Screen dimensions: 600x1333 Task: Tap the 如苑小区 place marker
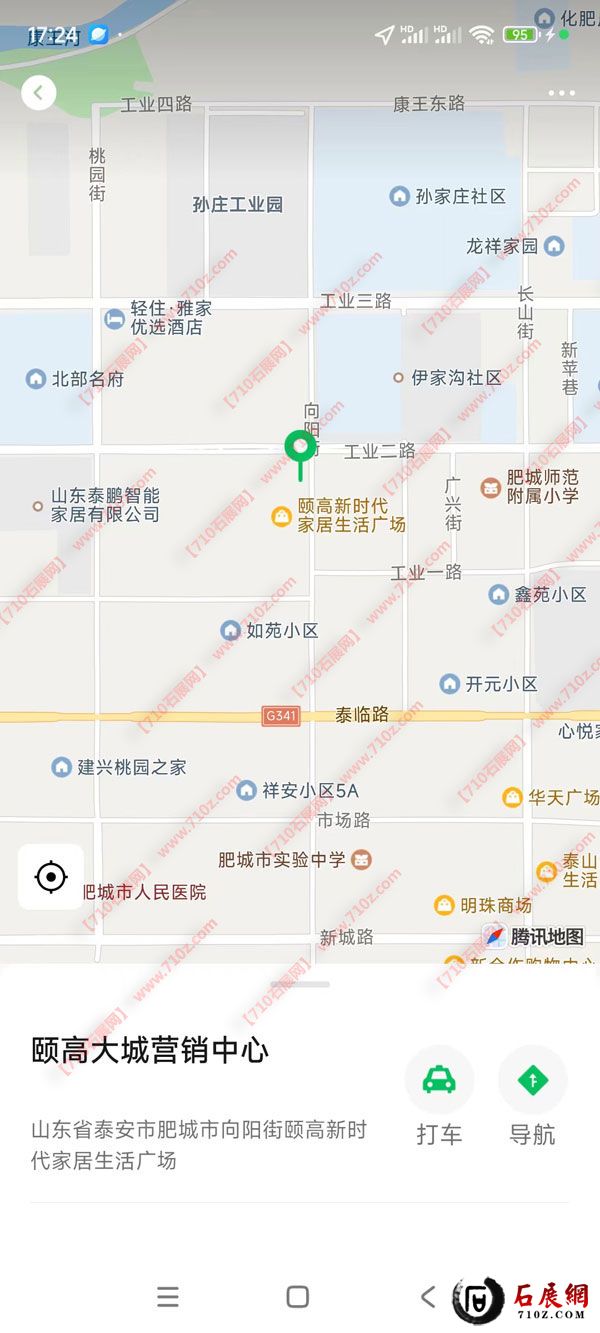(231, 630)
